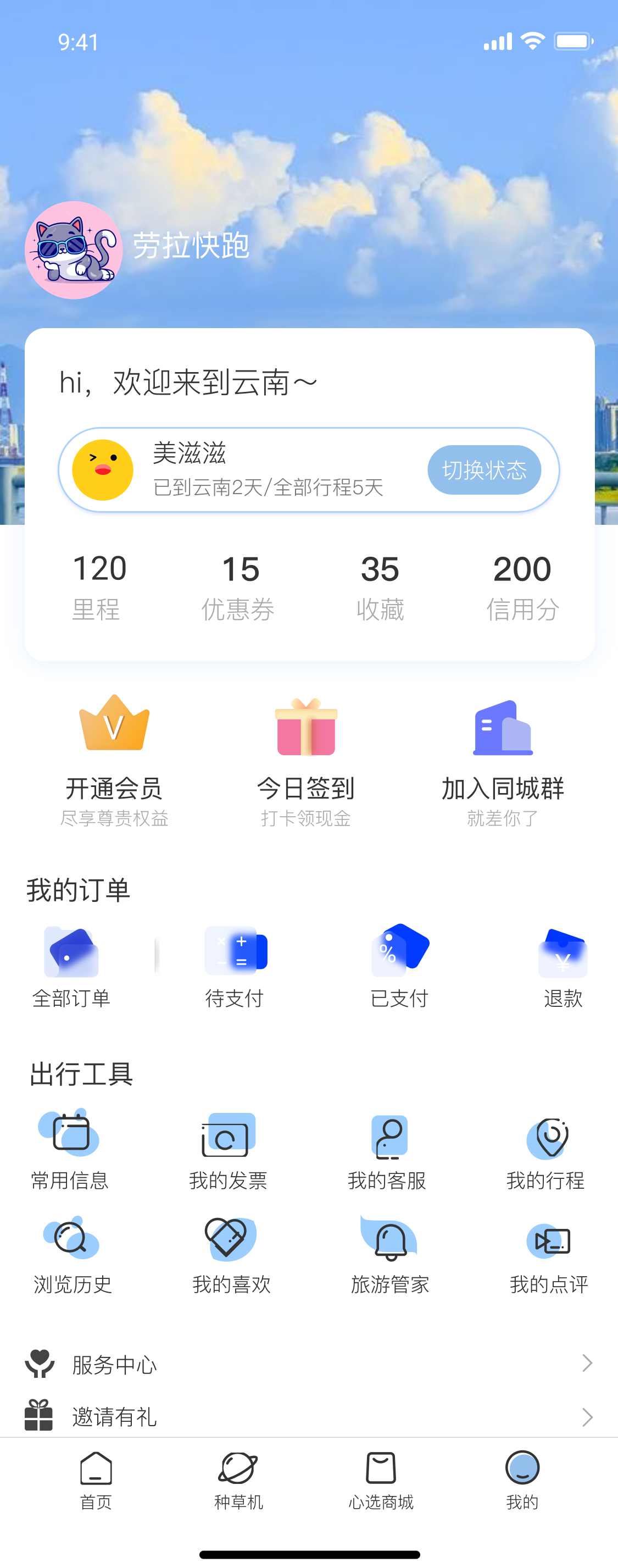
Task: Toggle trip status with 切换状态
Action: click(x=483, y=469)
